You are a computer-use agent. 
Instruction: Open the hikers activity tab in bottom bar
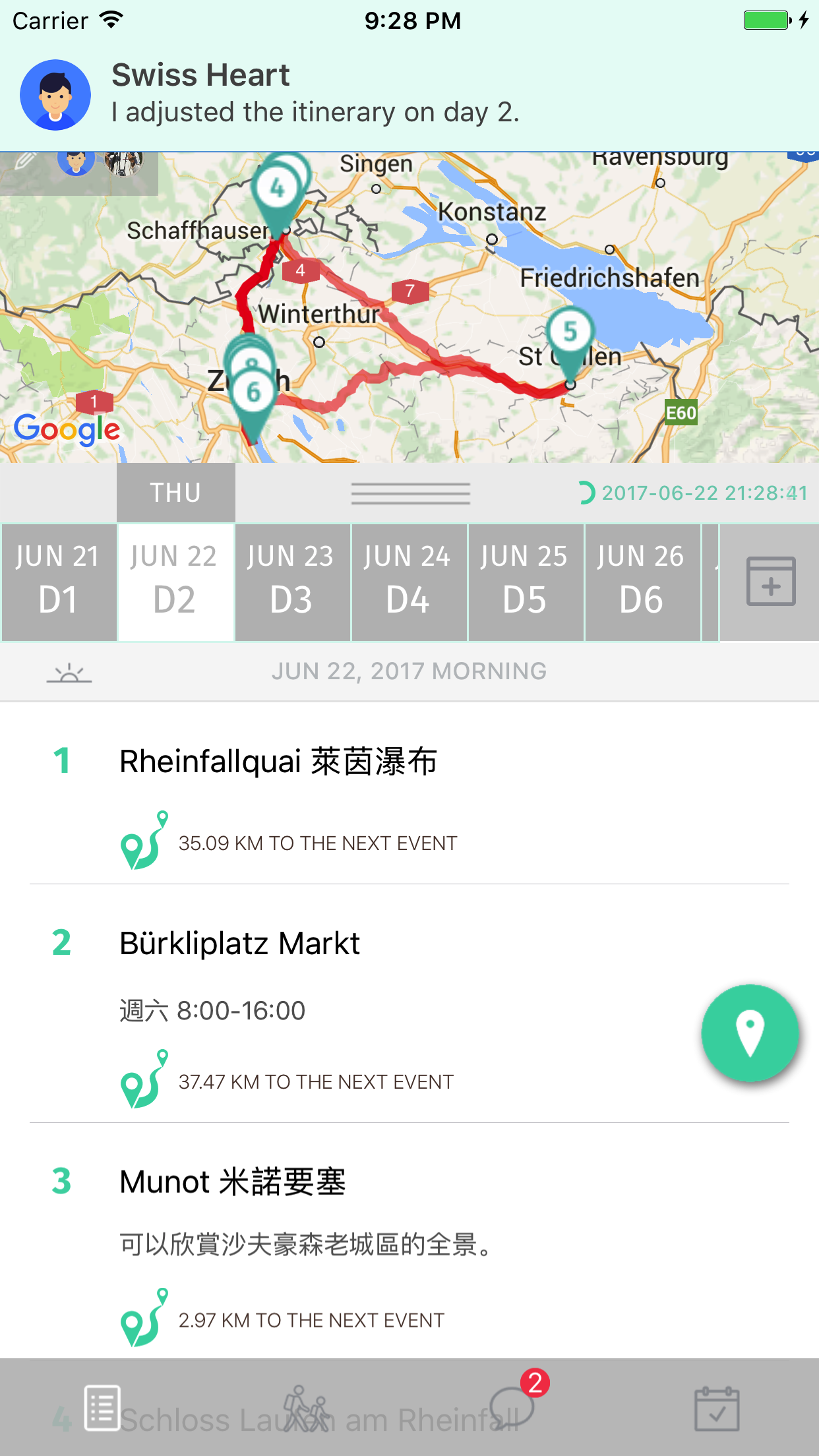[307, 1408]
